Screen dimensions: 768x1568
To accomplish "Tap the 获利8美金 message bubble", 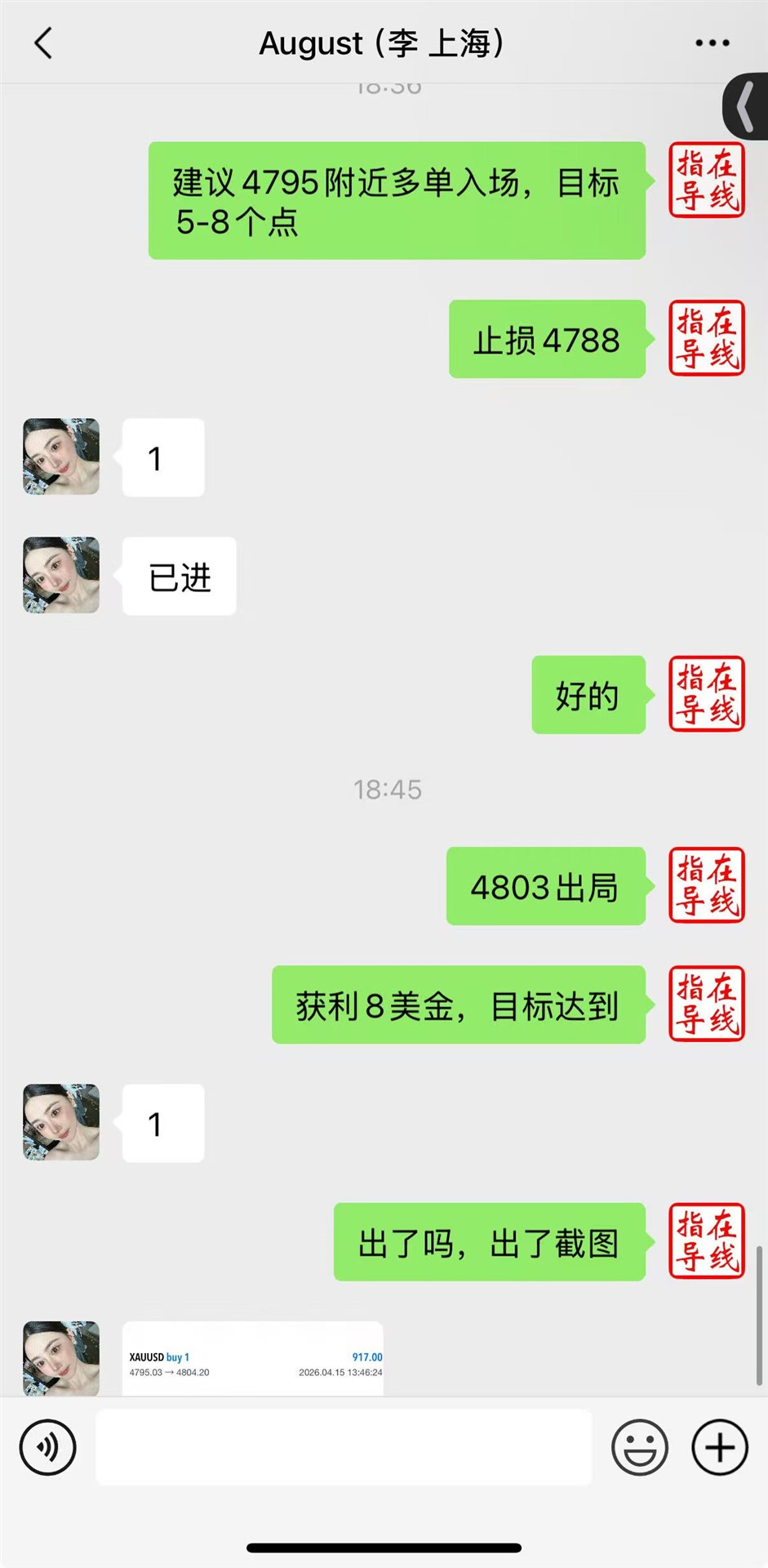I will pyautogui.click(x=458, y=1005).
